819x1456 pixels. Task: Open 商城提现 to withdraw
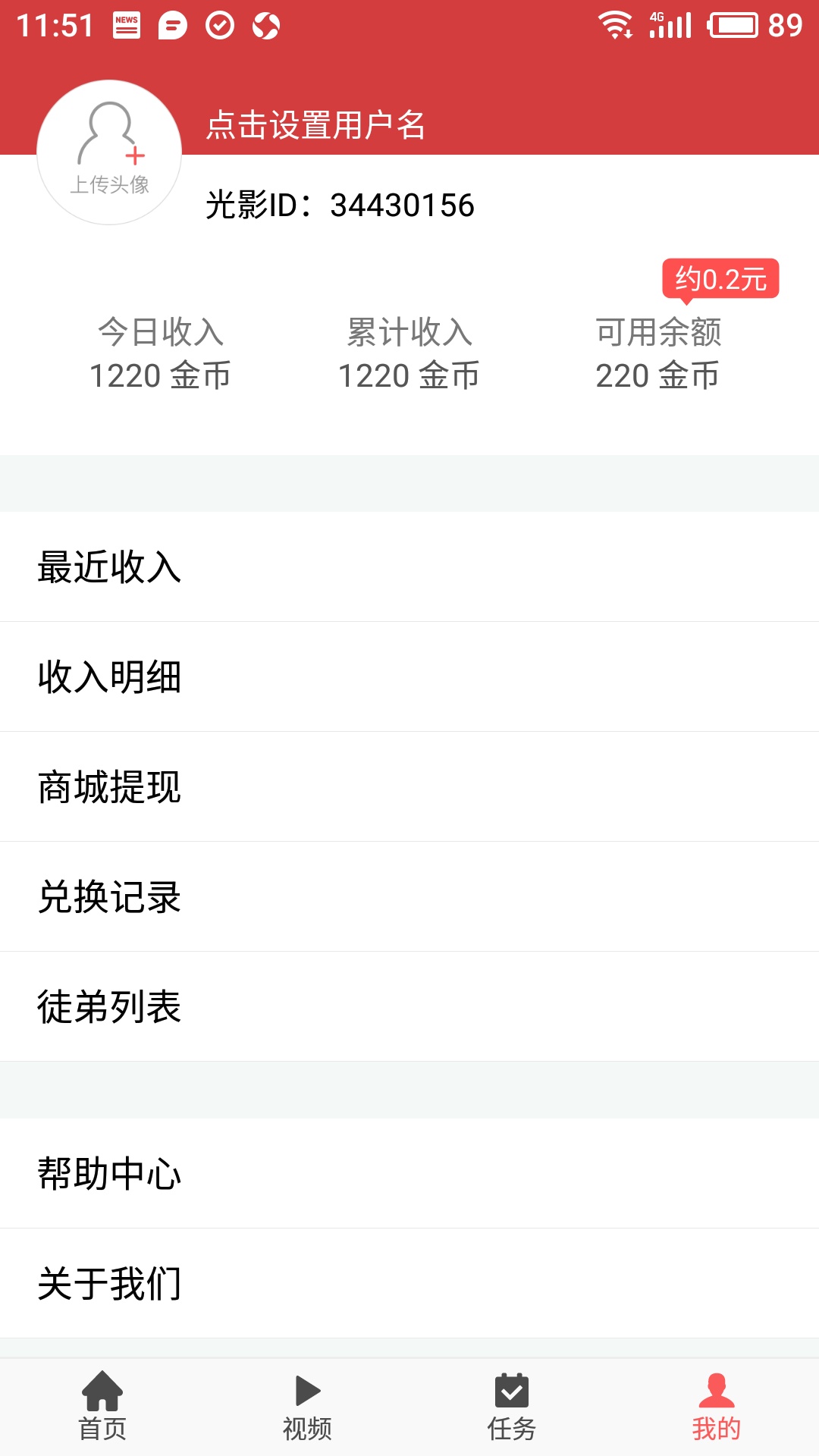pyautogui.click(x=108, y=786)
